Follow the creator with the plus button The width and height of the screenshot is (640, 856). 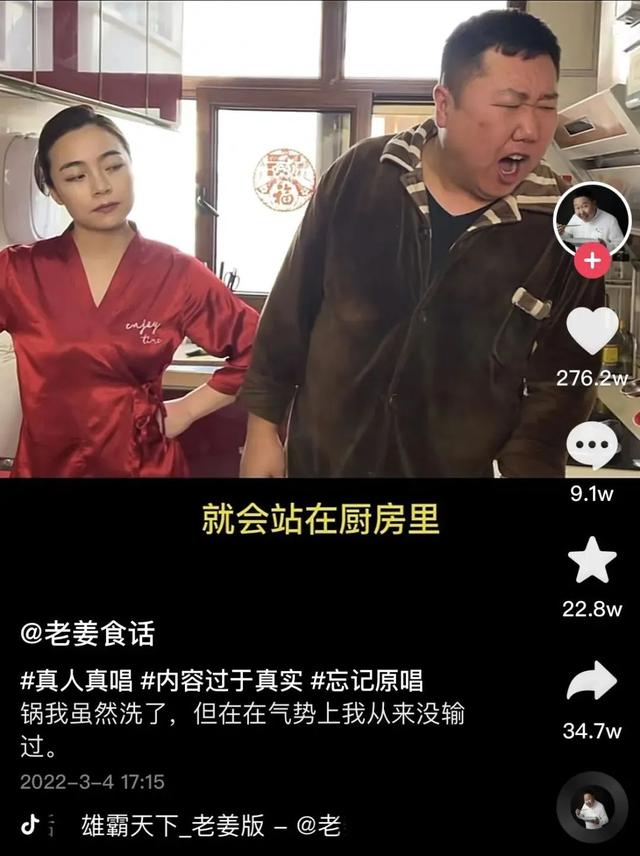pos(592,260)
